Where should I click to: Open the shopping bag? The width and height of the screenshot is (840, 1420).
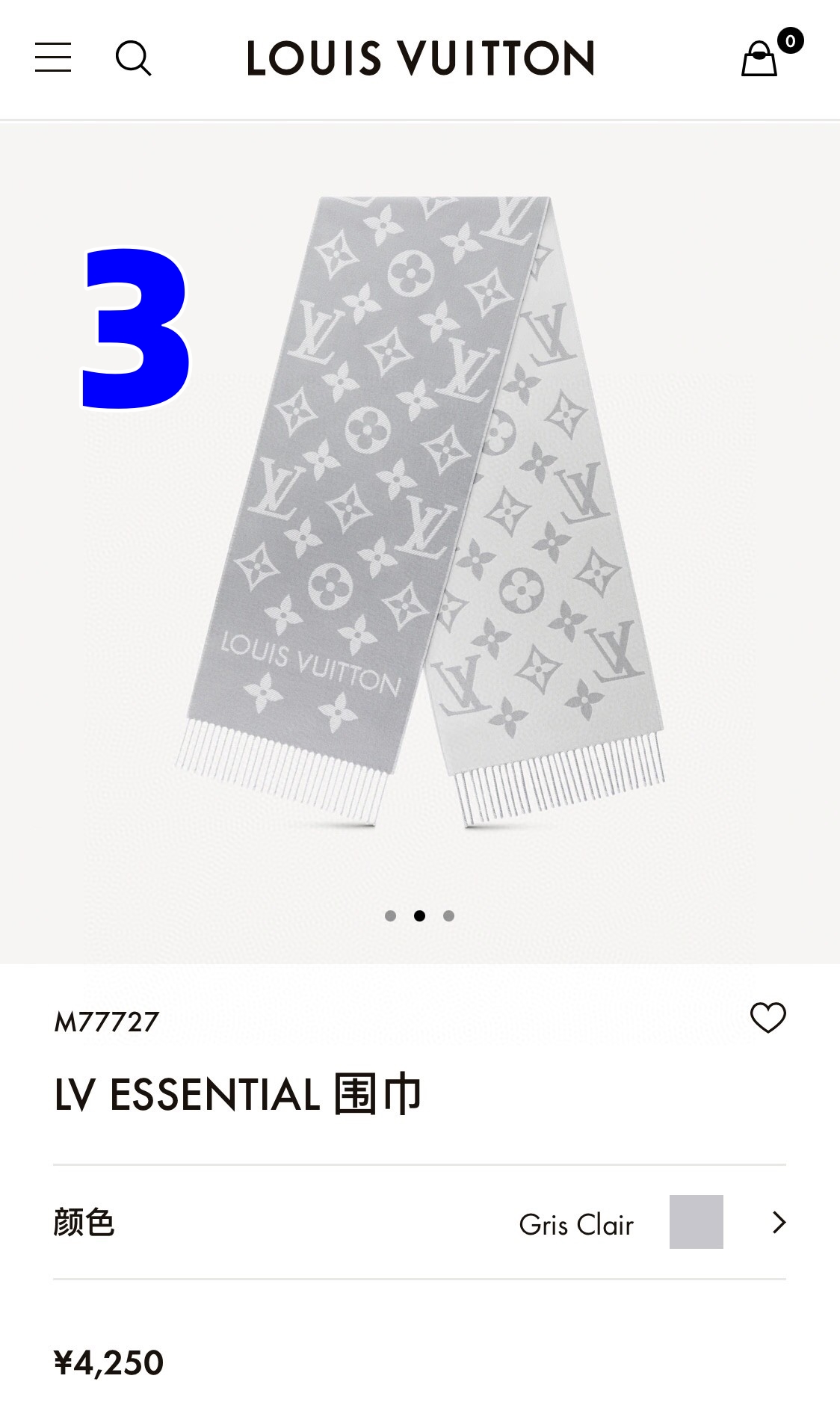tap(760, 58)
